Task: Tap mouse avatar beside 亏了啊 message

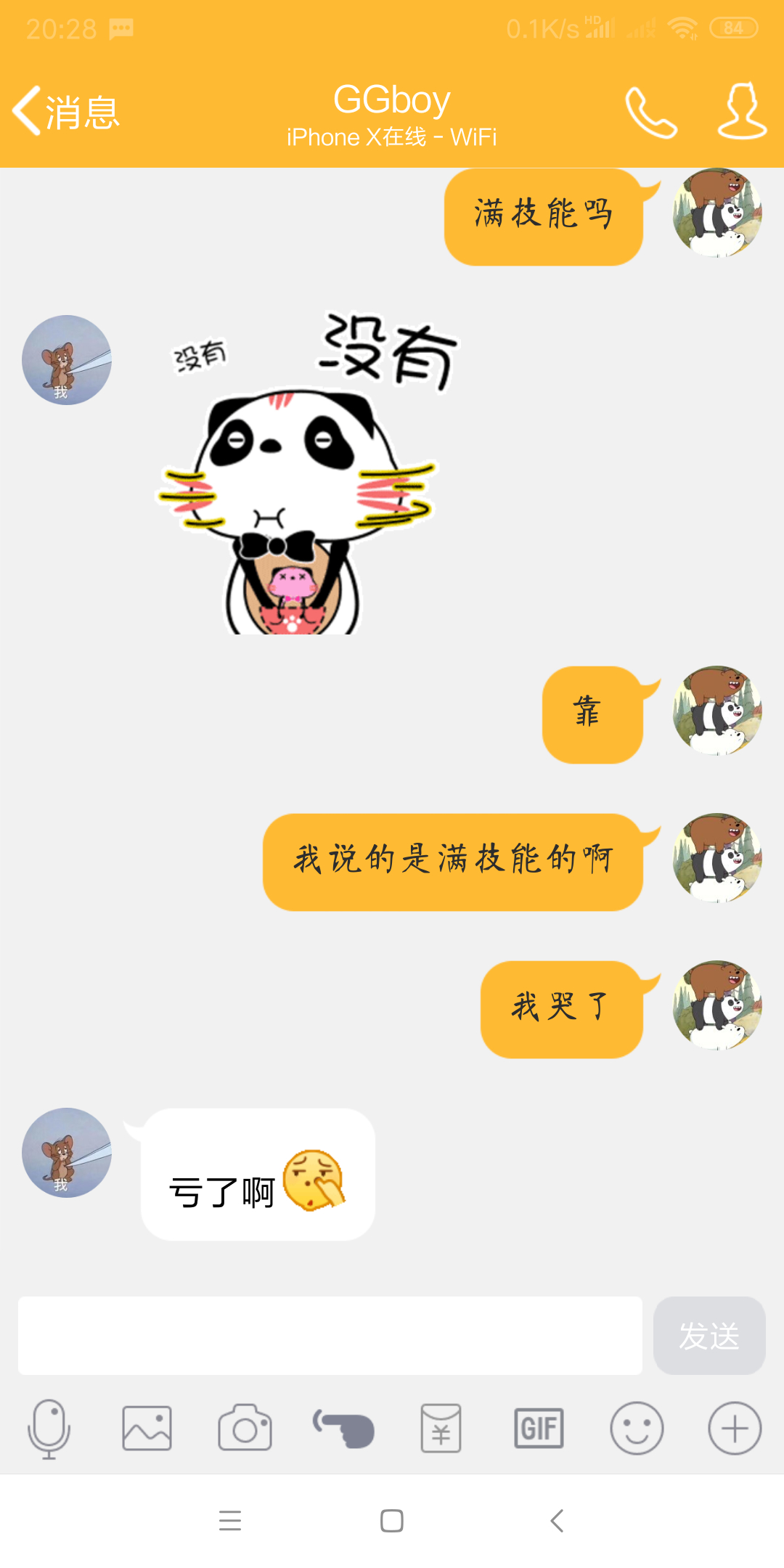Action: tap(67, 1153)
